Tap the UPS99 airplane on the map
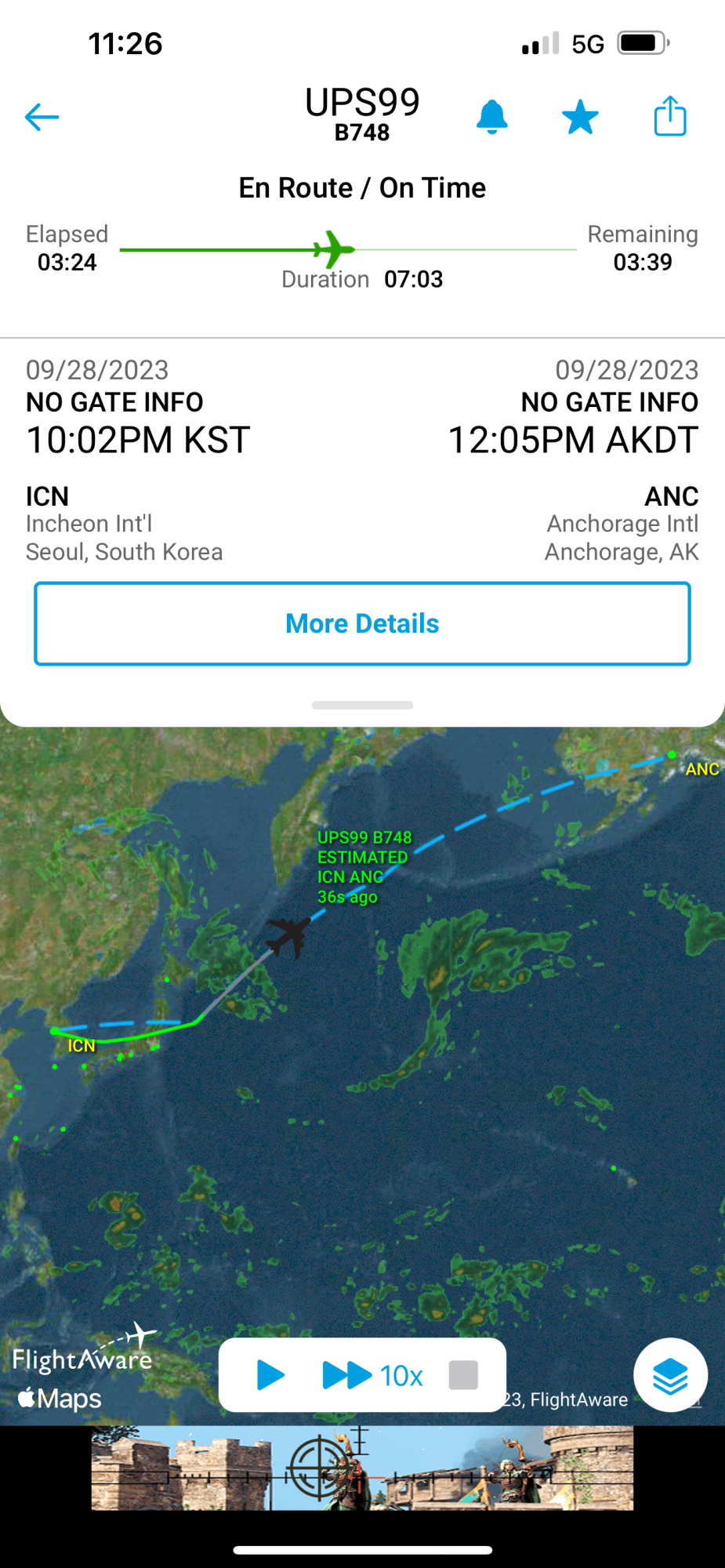Screen dimensions: 725x1568 click(x=288, y=936)
